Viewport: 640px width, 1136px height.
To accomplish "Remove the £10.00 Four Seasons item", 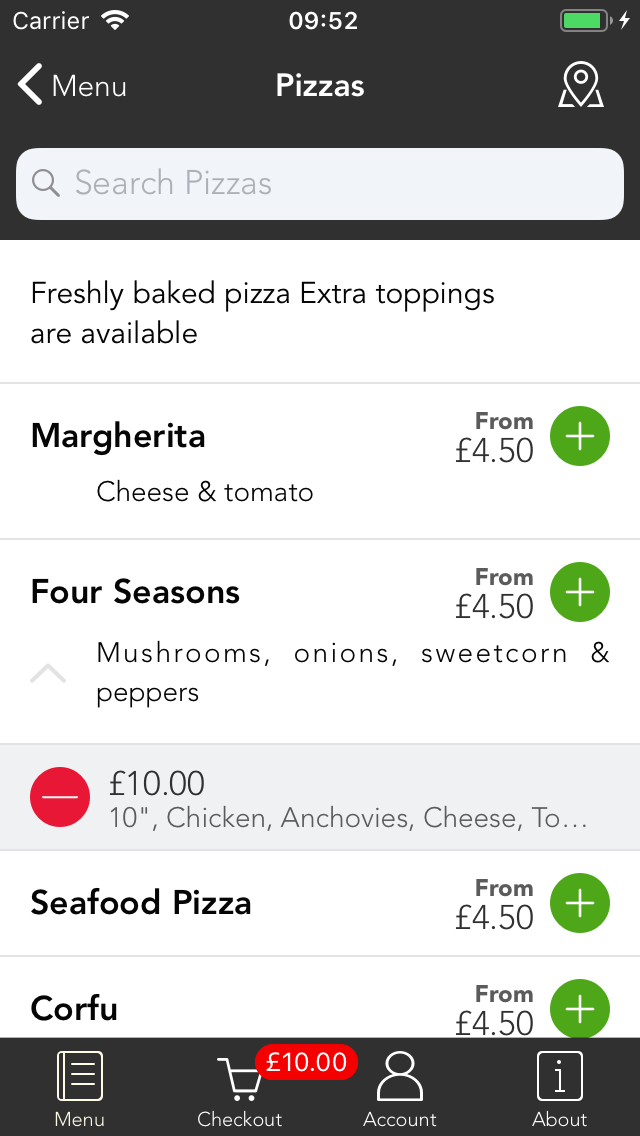I will pyautogui.click(x=60, y=797).
